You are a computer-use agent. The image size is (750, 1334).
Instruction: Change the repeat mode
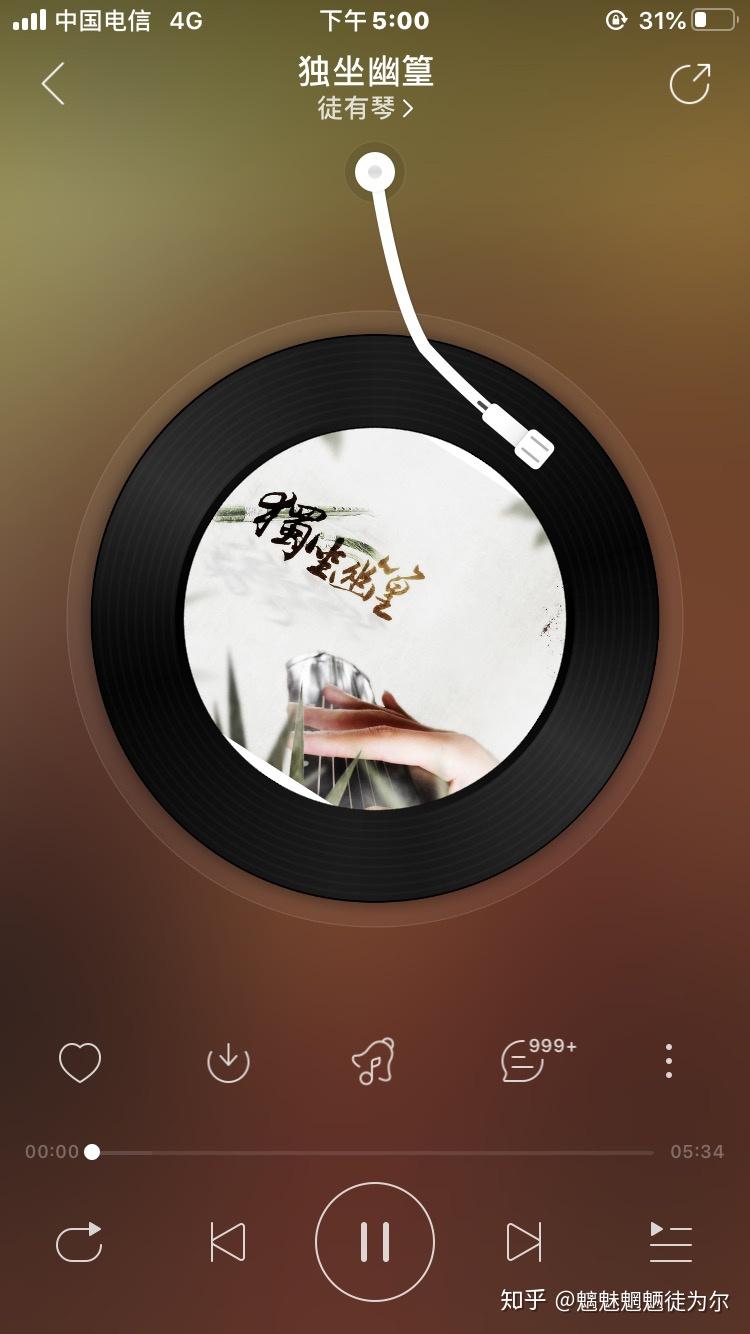coord(80,1242)
